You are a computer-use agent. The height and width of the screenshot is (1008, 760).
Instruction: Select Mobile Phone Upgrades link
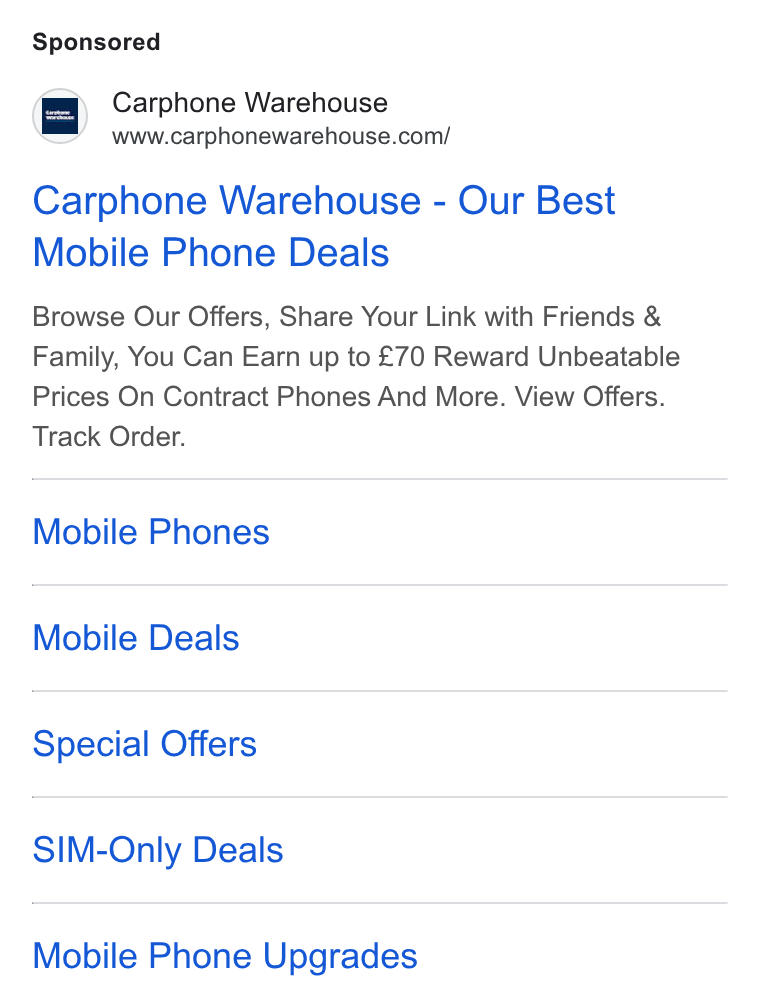pyautogui.click(x=225, y=956)
